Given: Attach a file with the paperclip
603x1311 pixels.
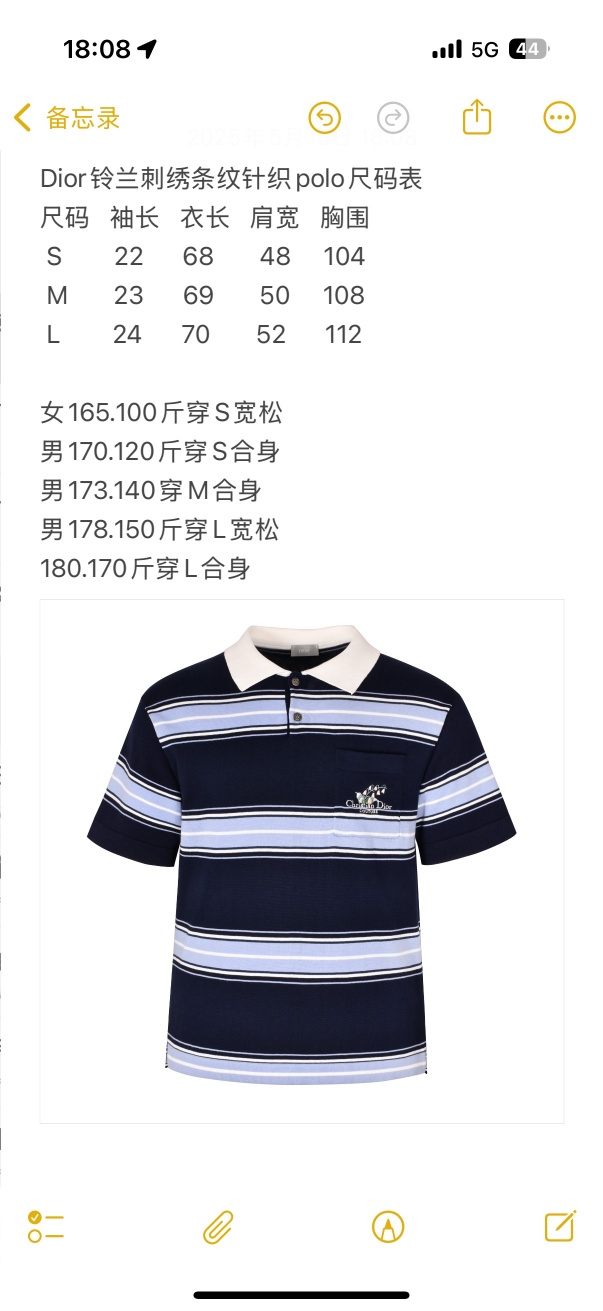Looking at the screenshot, I should tap(217, 1226).
